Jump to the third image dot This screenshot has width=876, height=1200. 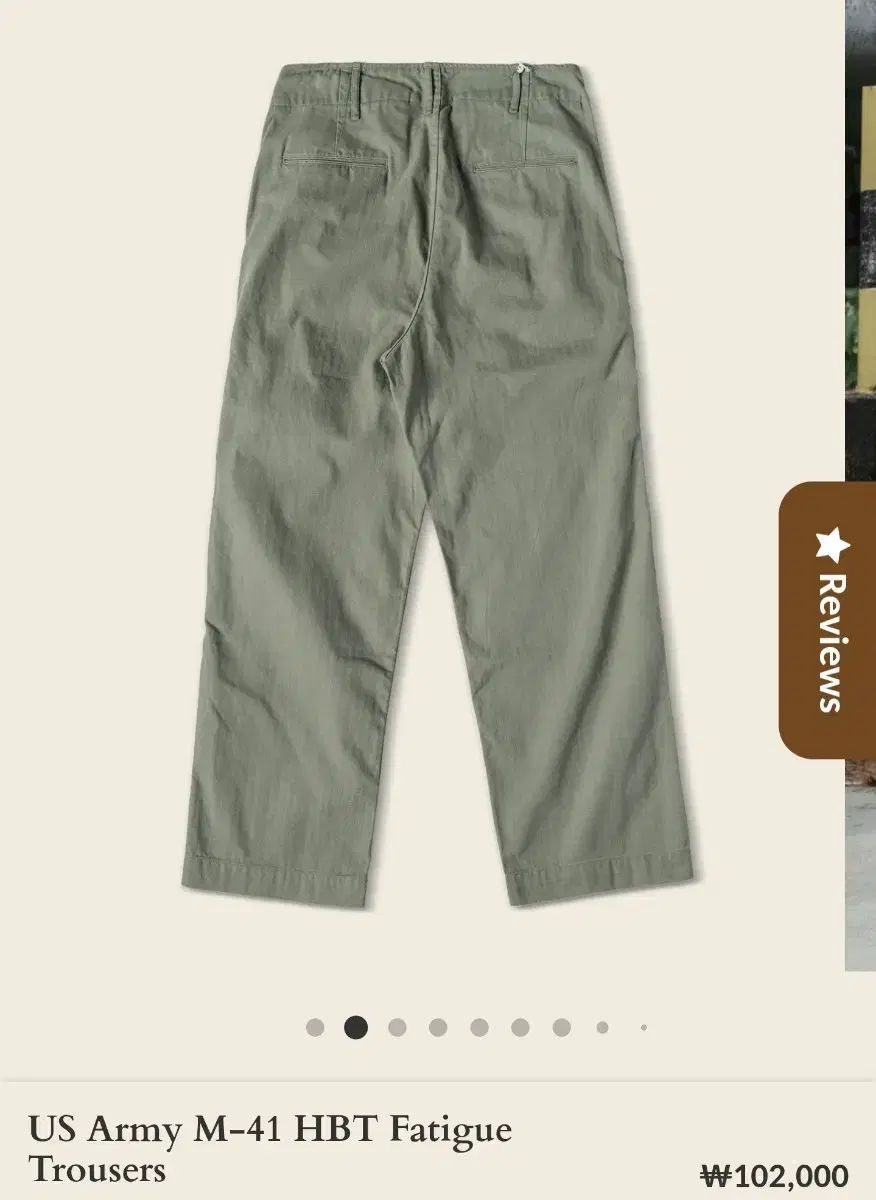[397, 1027]
